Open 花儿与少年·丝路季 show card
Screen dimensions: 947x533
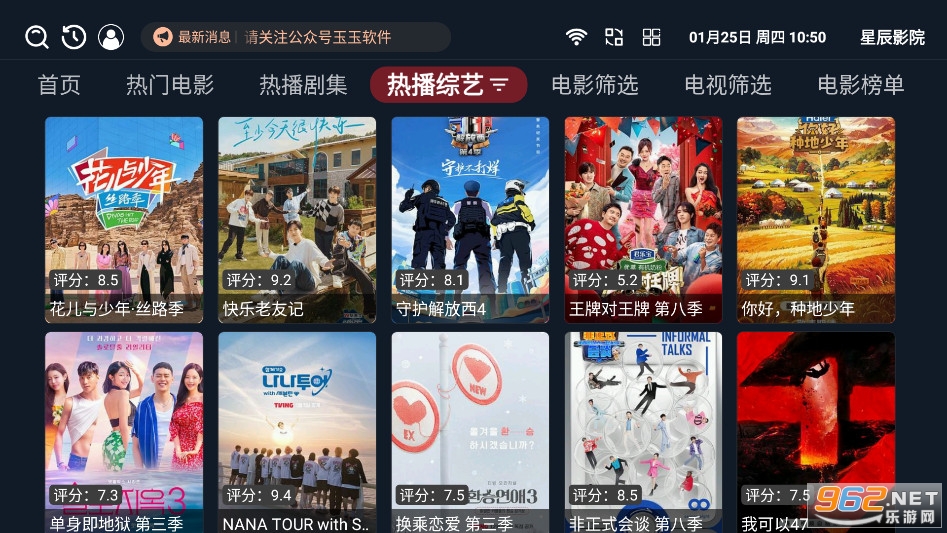[x=124, y=220]
